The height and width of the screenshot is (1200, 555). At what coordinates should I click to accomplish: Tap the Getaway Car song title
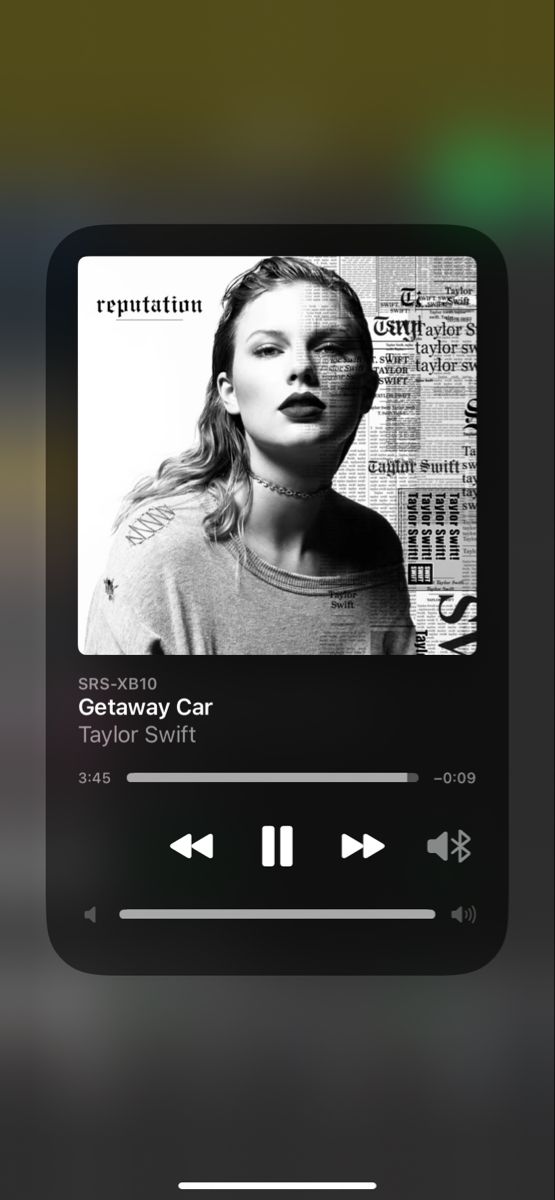pos(146,707)
